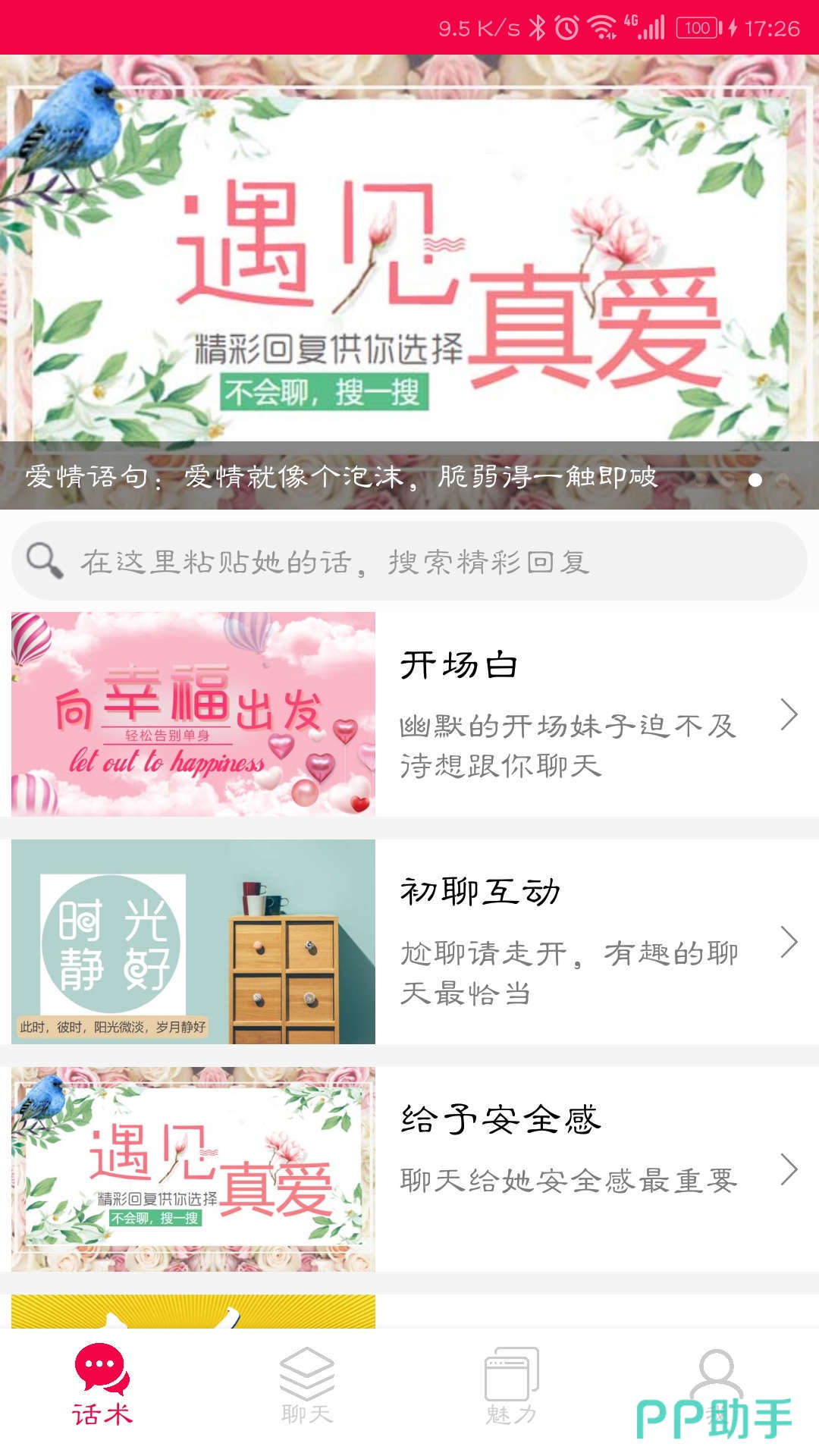The width and height of the screenshot is (819, 1456).
Task: Select the 话术 tab
Action: [102, 1385]
